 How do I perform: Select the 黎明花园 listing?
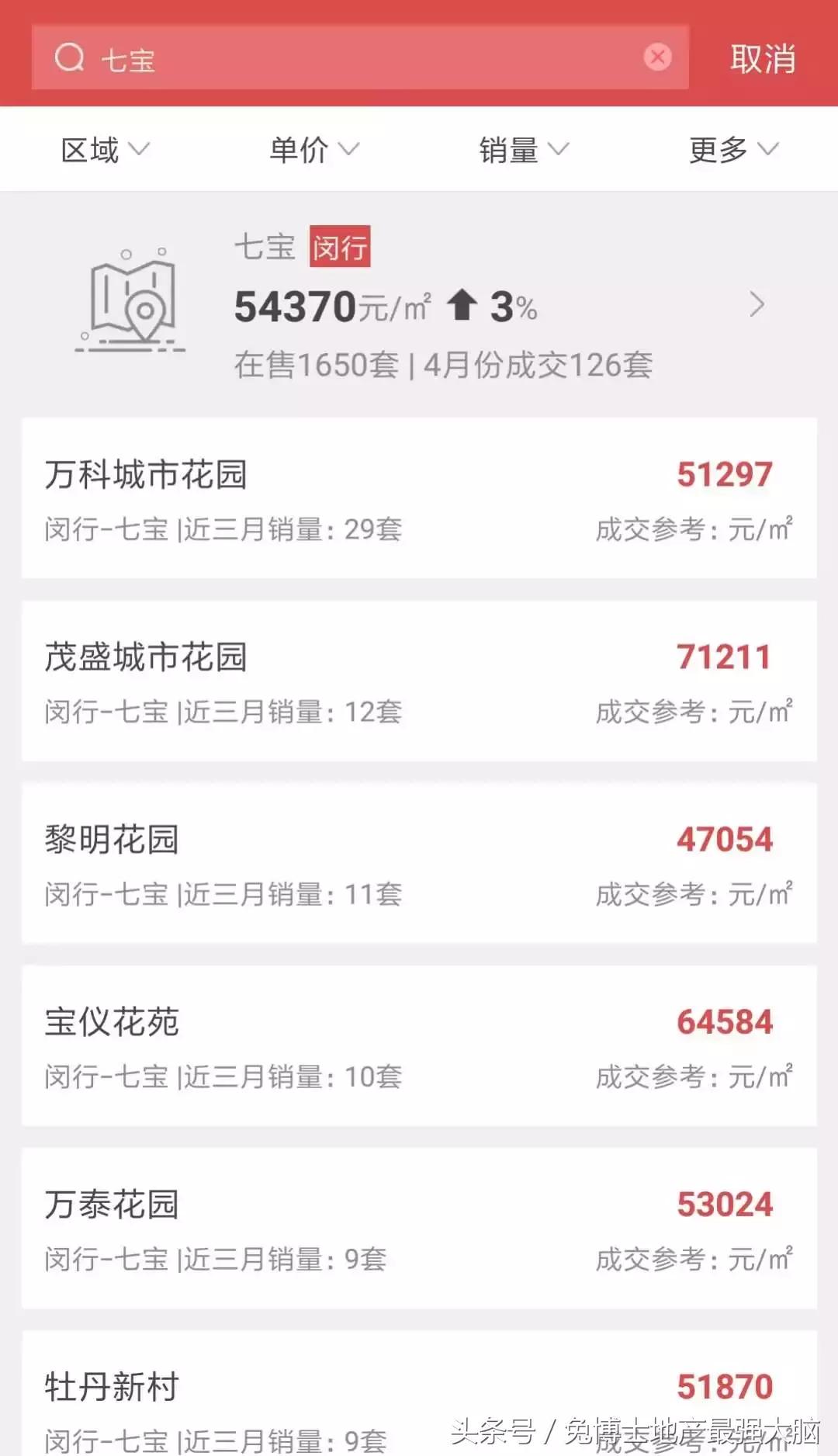tap(419, 865)
